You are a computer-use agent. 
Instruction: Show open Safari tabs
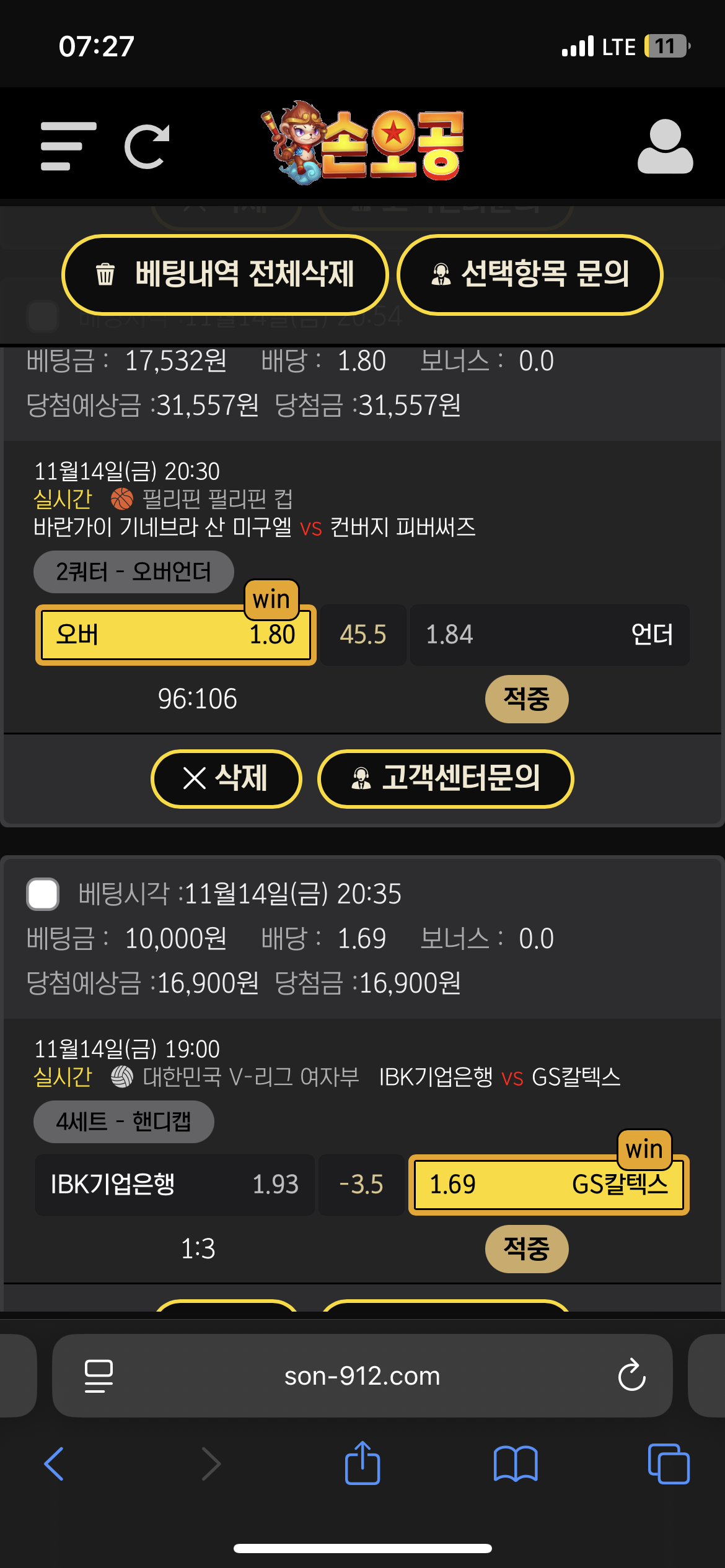(668, 1464)
